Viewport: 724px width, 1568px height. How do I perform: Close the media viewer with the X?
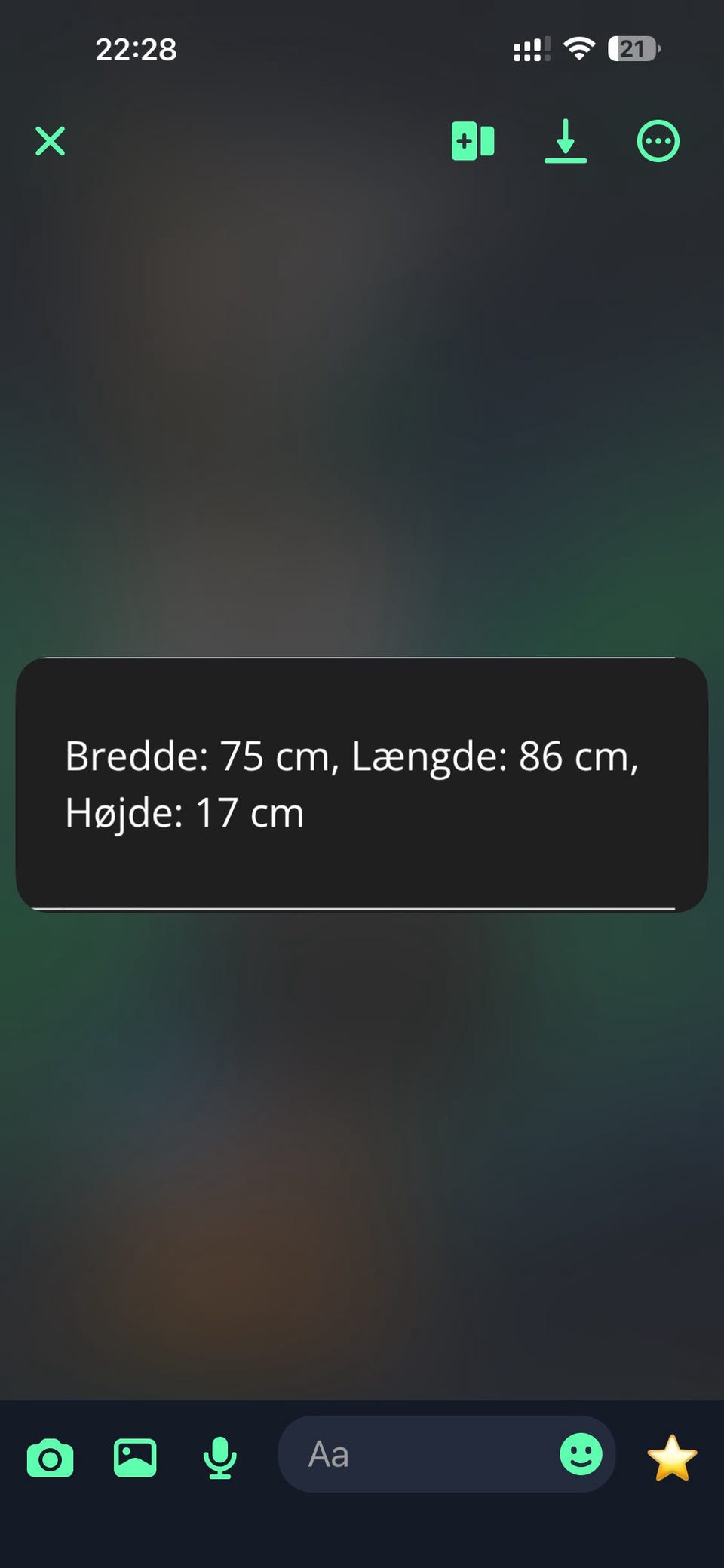(49, 140)
